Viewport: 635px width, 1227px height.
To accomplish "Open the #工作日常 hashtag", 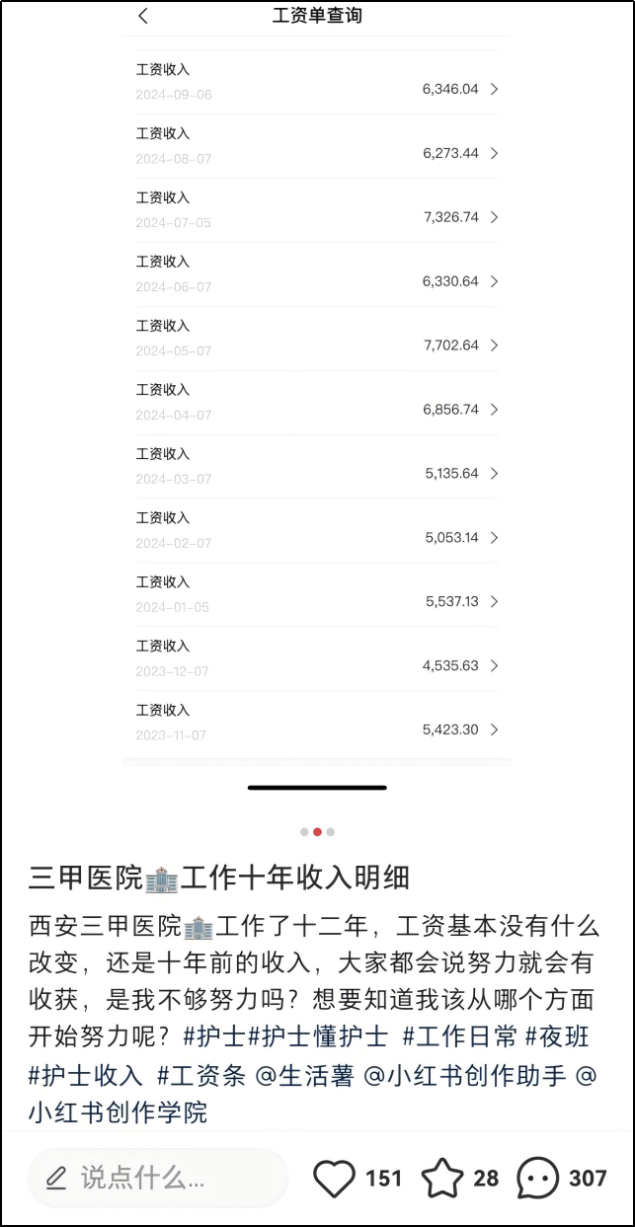I will point(458,1039).
